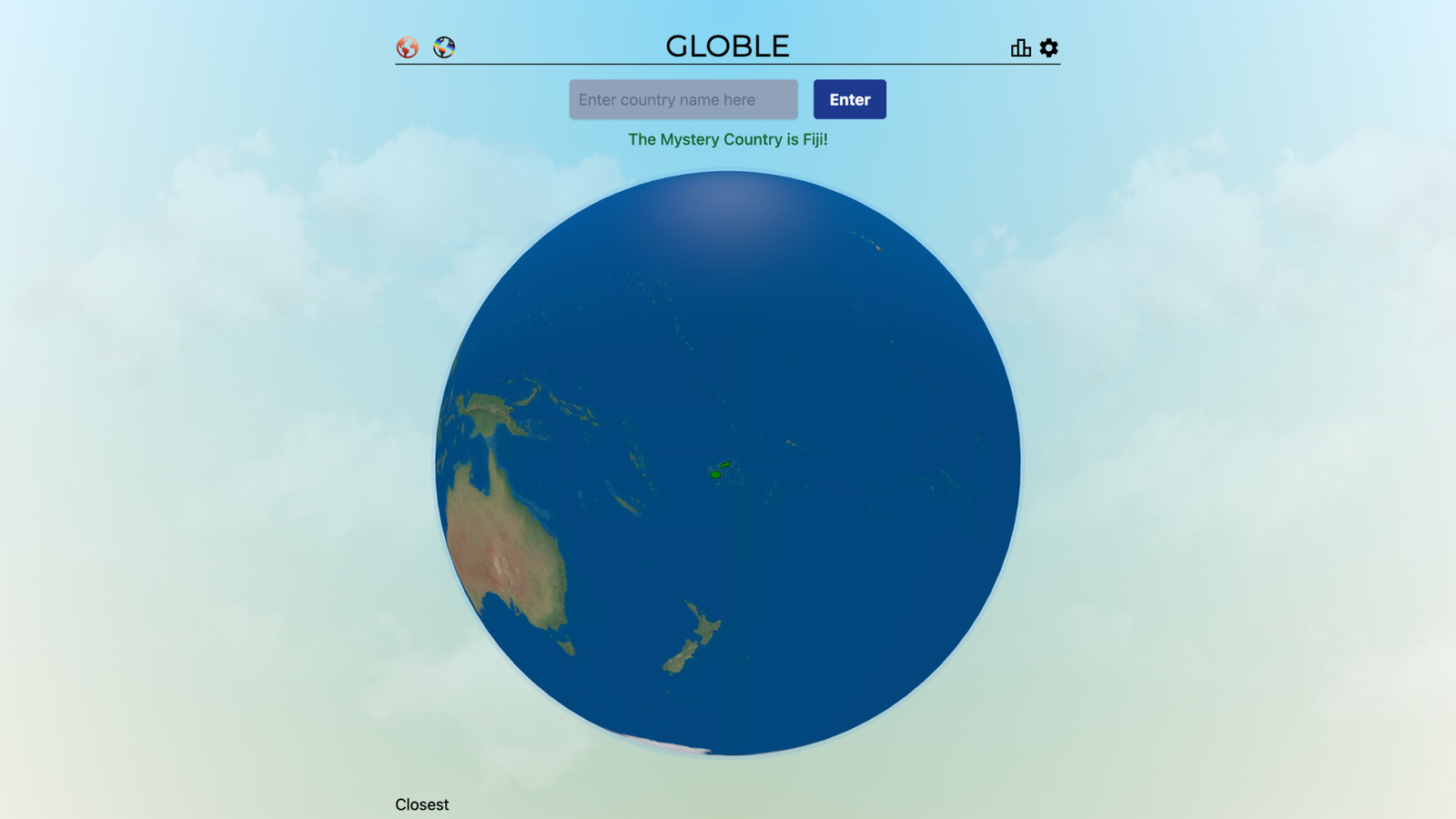Open the statistics chart icon
This screenshot has width=1456, height=819.
click(x=1020, y=48)
